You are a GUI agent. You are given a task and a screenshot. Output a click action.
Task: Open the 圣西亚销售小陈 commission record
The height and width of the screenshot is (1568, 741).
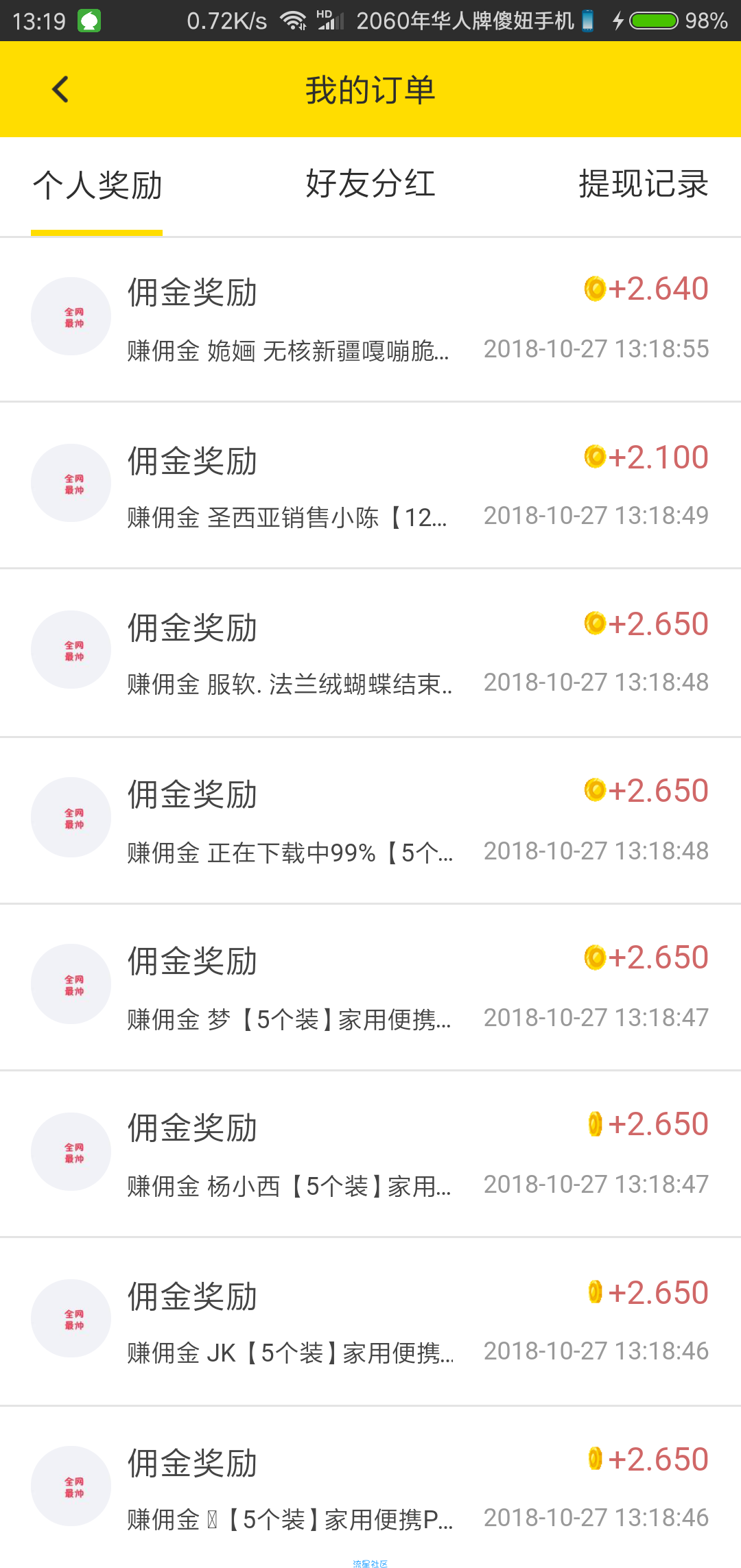pyautogui.click(x=370, y=486)
